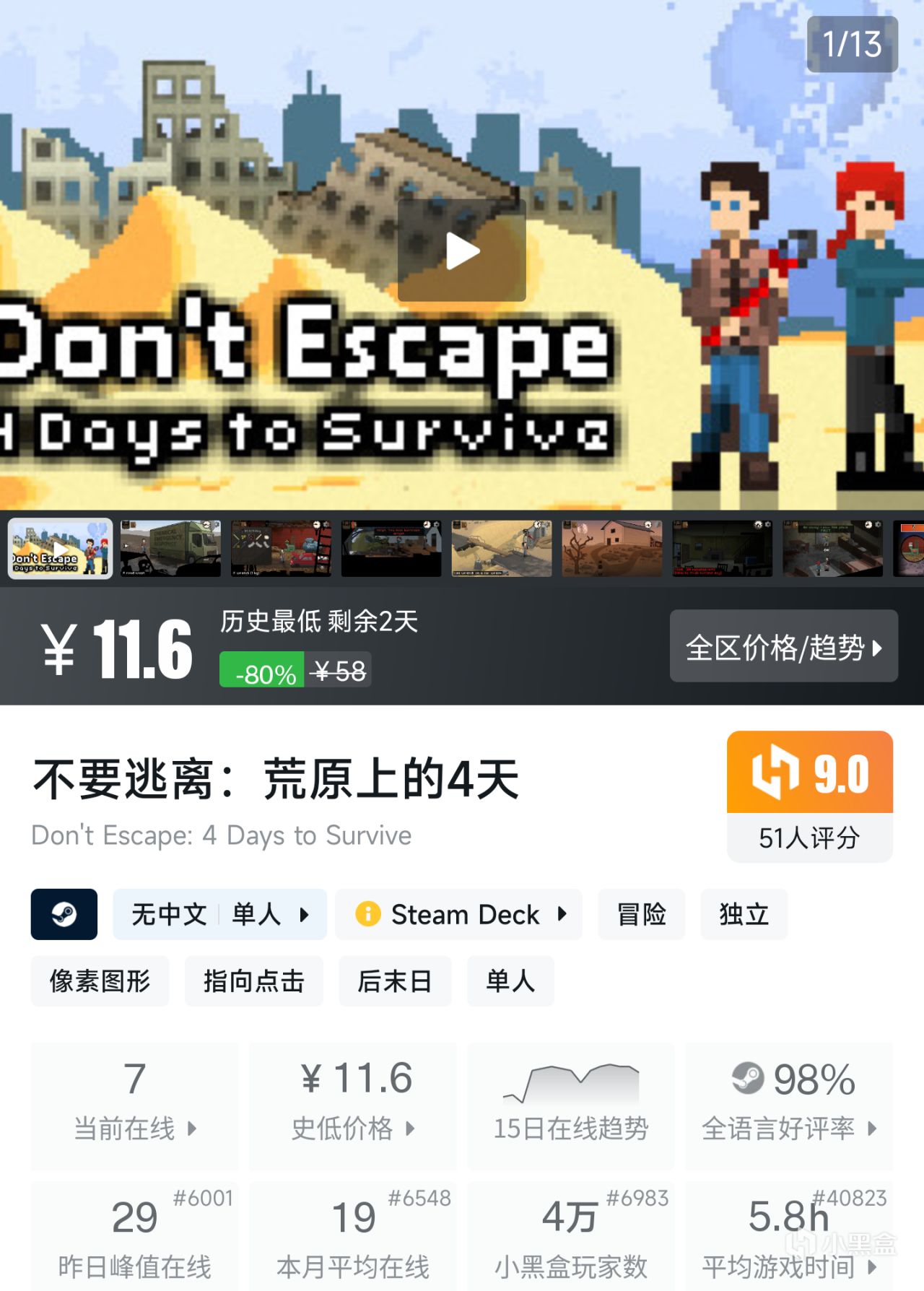Select the 独立 tag

(x=744, y=914)
